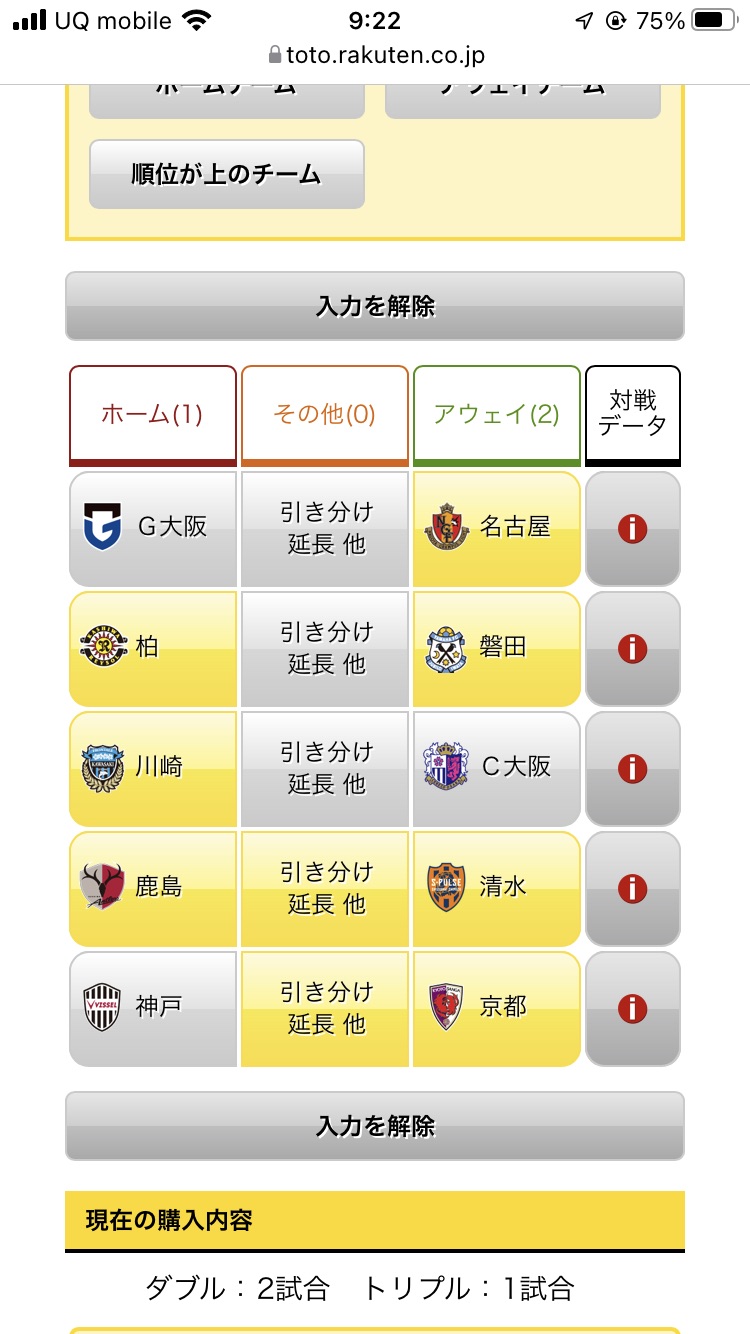Pick away team 名古屋
The width and height of the screenshot is (750, 1334).
point(497,529)
